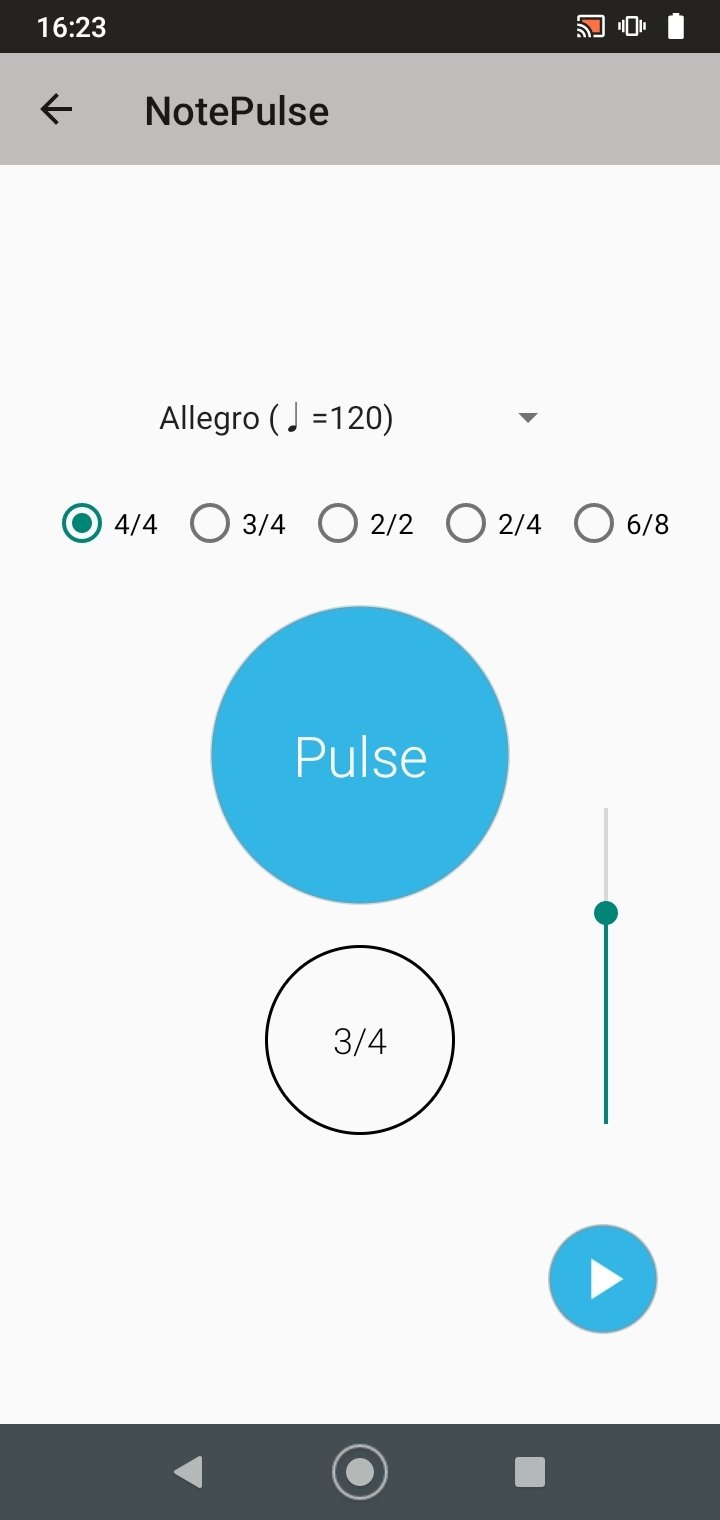Open the Allegro tempo dropdown
The width and height of the screenshot is (720, 1520).
pos(350,418)
